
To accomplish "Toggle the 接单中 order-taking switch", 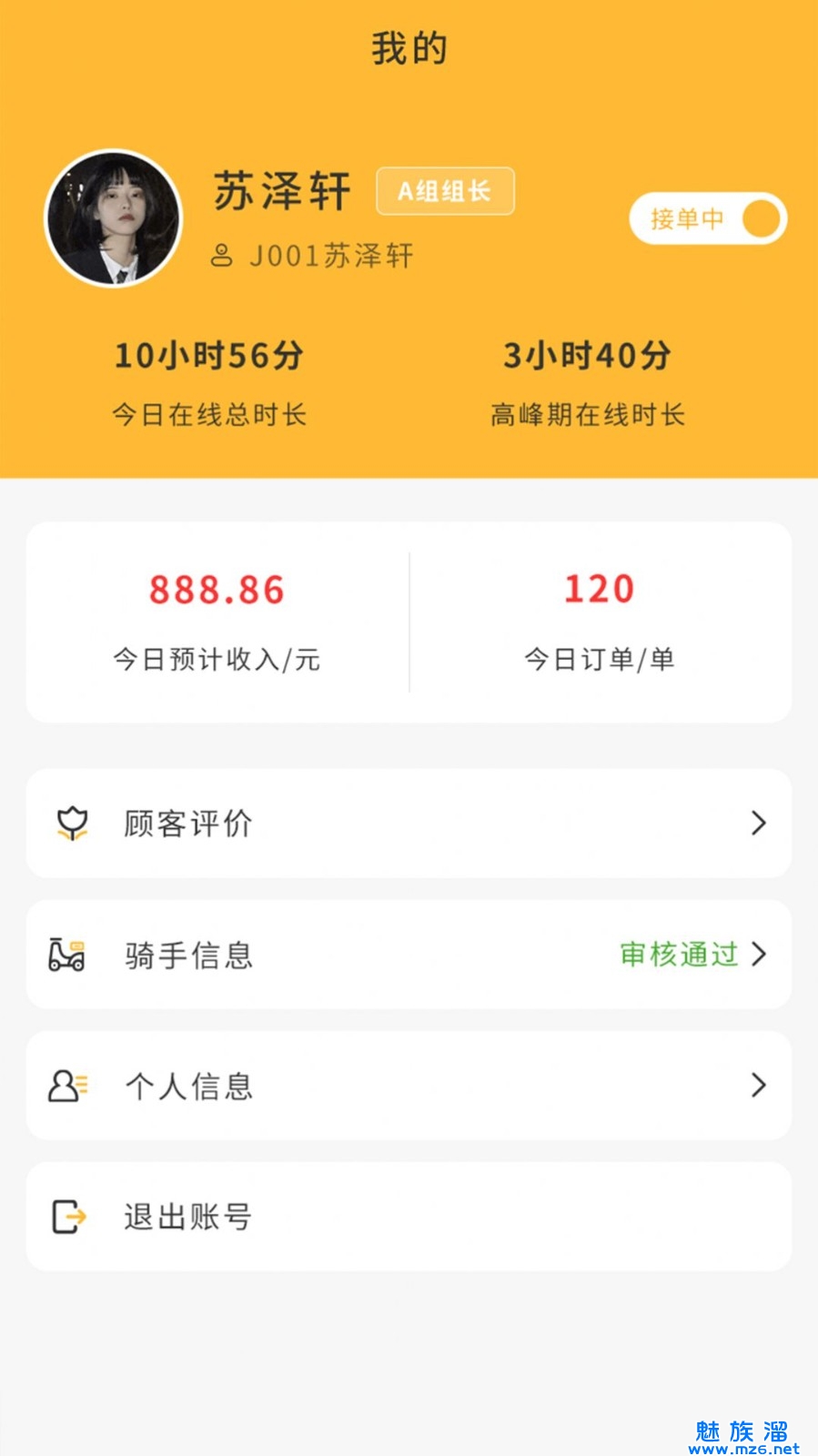I will (x=708, y=218).
